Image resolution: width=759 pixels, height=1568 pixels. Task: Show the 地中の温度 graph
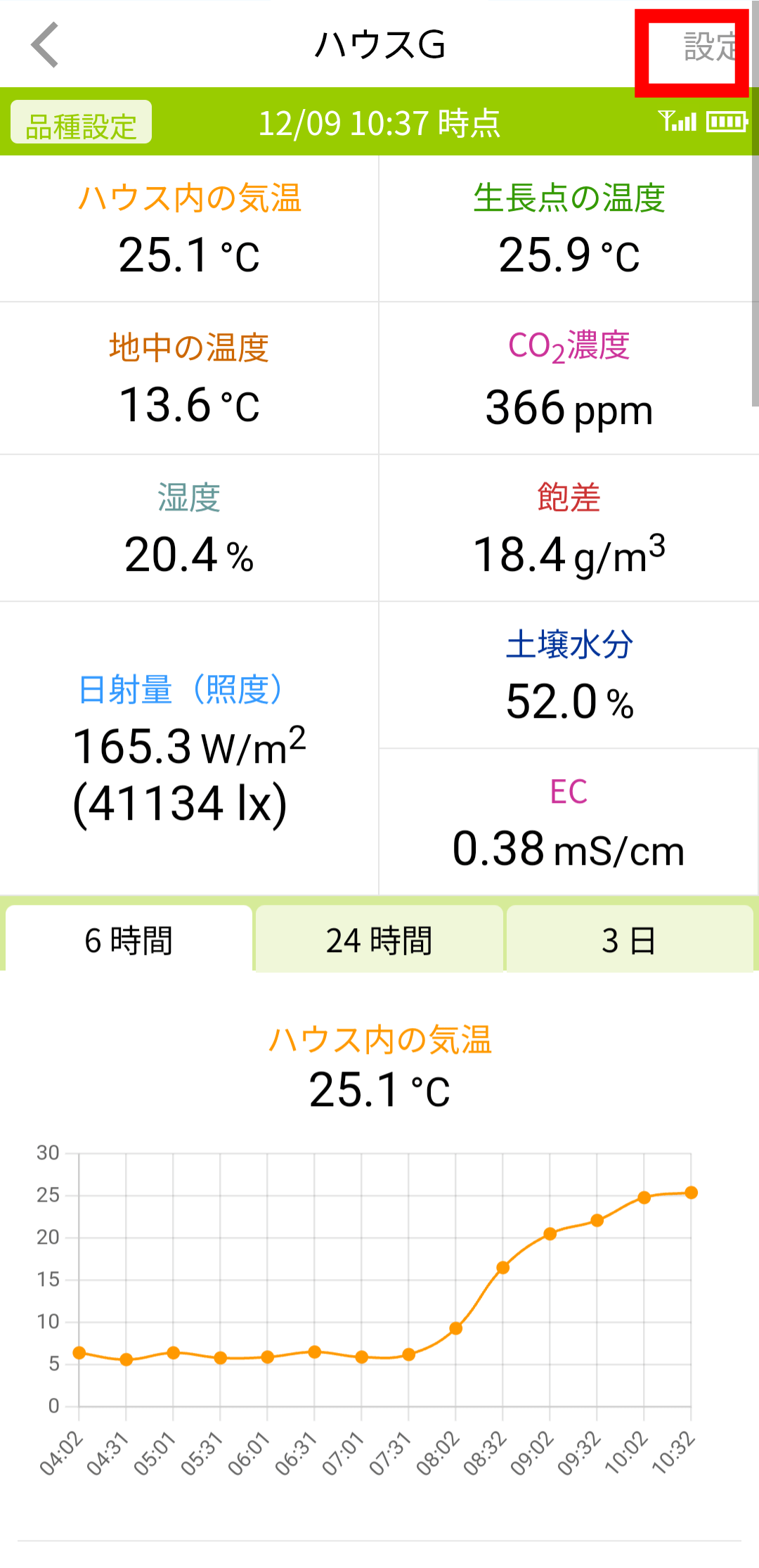(x=189, y=378)
